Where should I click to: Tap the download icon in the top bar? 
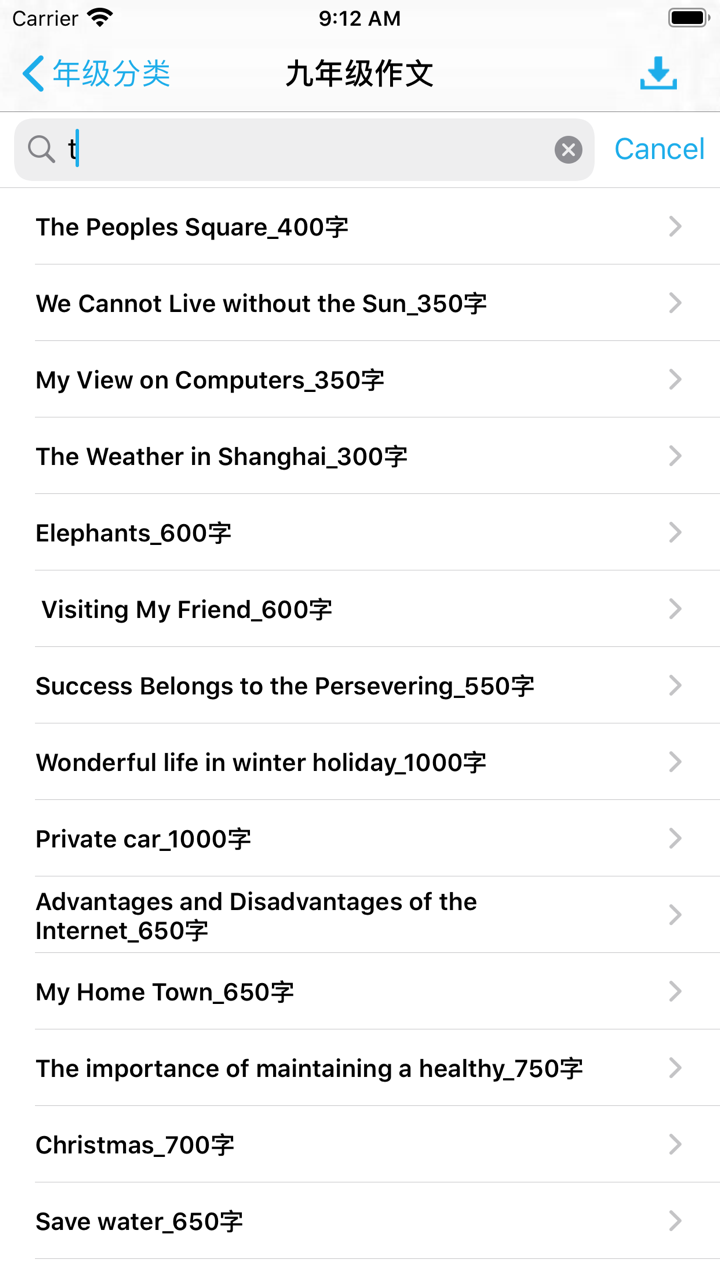click(x=658, y=74)
